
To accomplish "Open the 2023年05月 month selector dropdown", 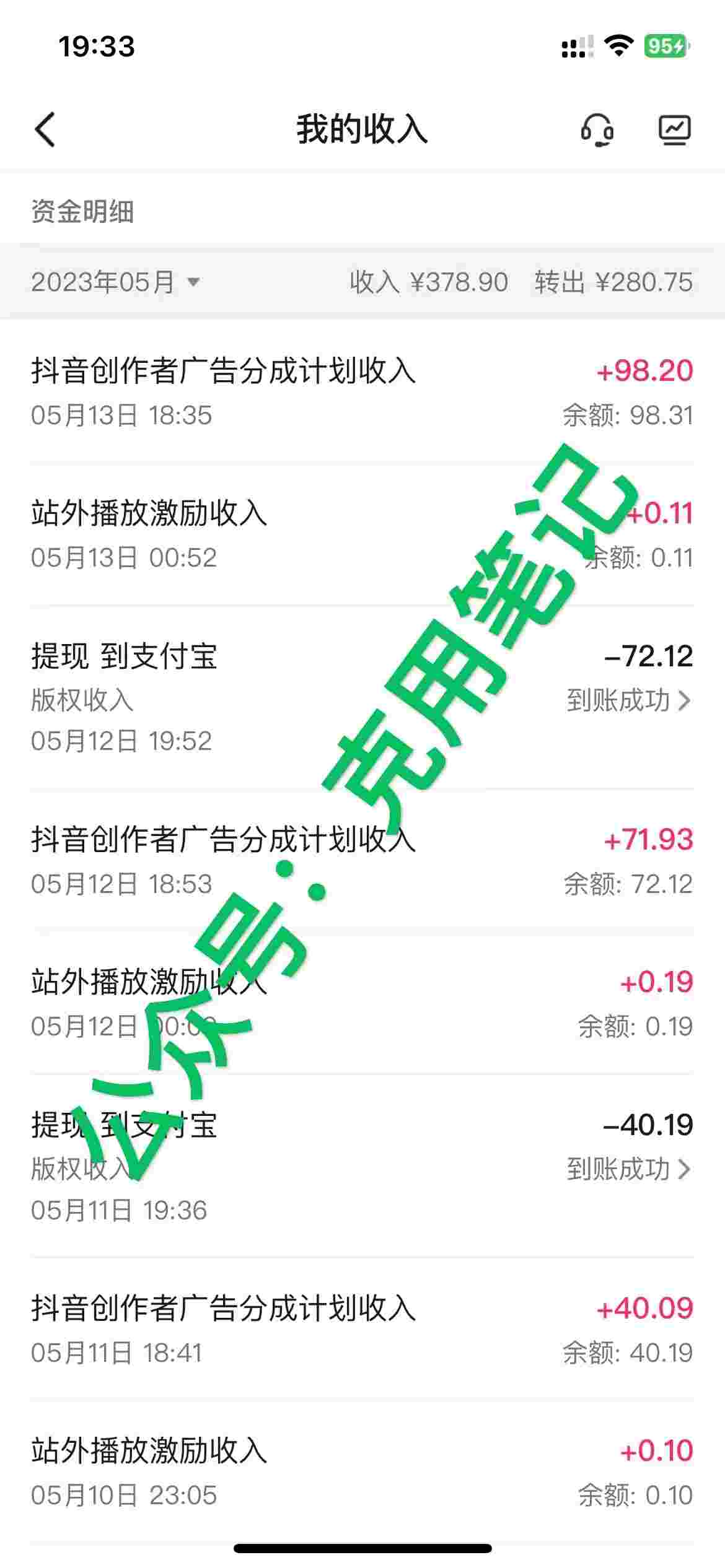I will 115,282.
